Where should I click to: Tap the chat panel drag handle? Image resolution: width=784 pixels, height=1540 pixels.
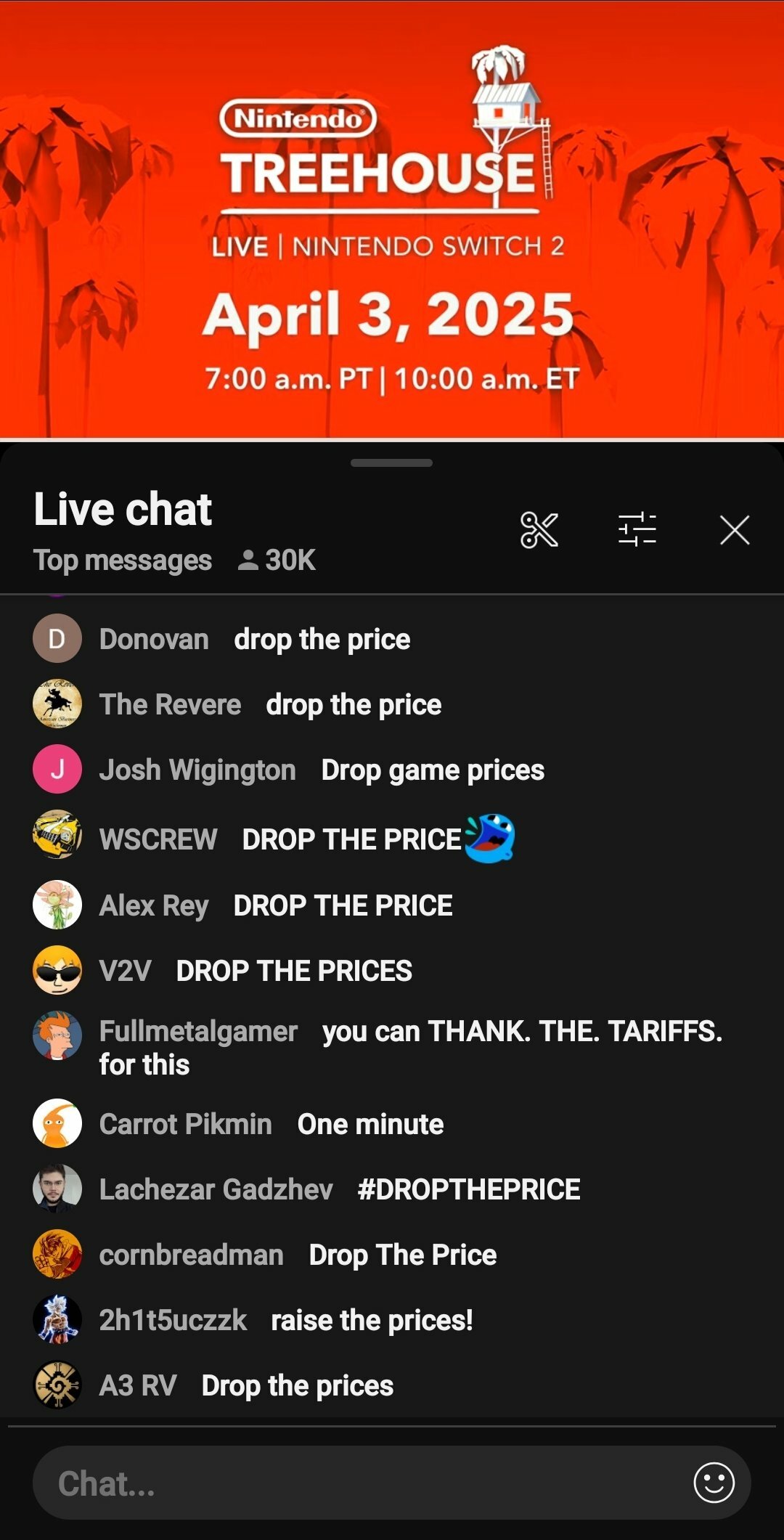(391, 463)
